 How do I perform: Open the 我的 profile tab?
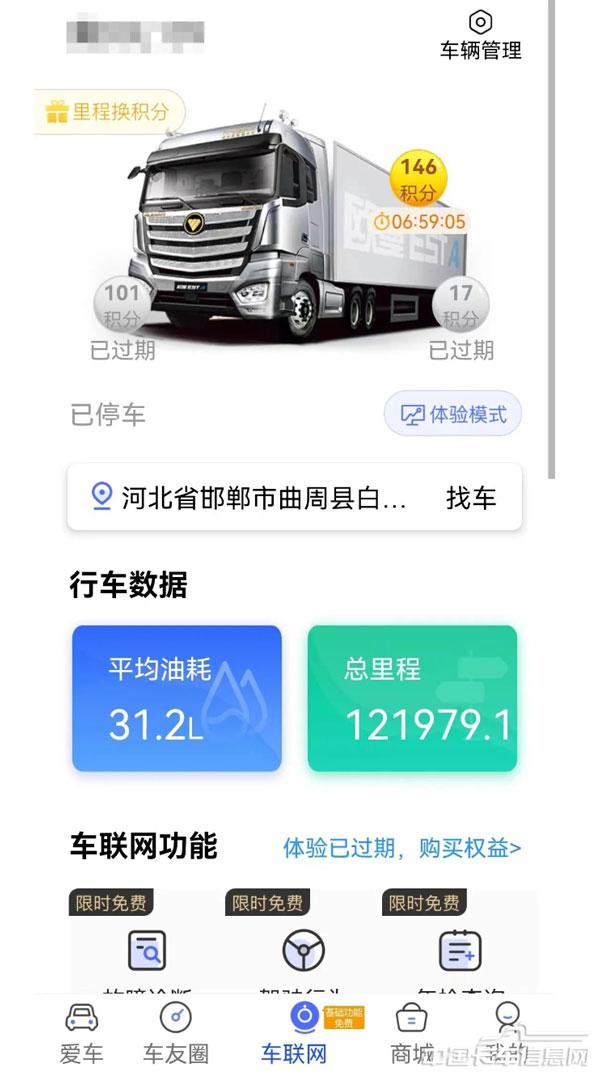pos(508,1032)
